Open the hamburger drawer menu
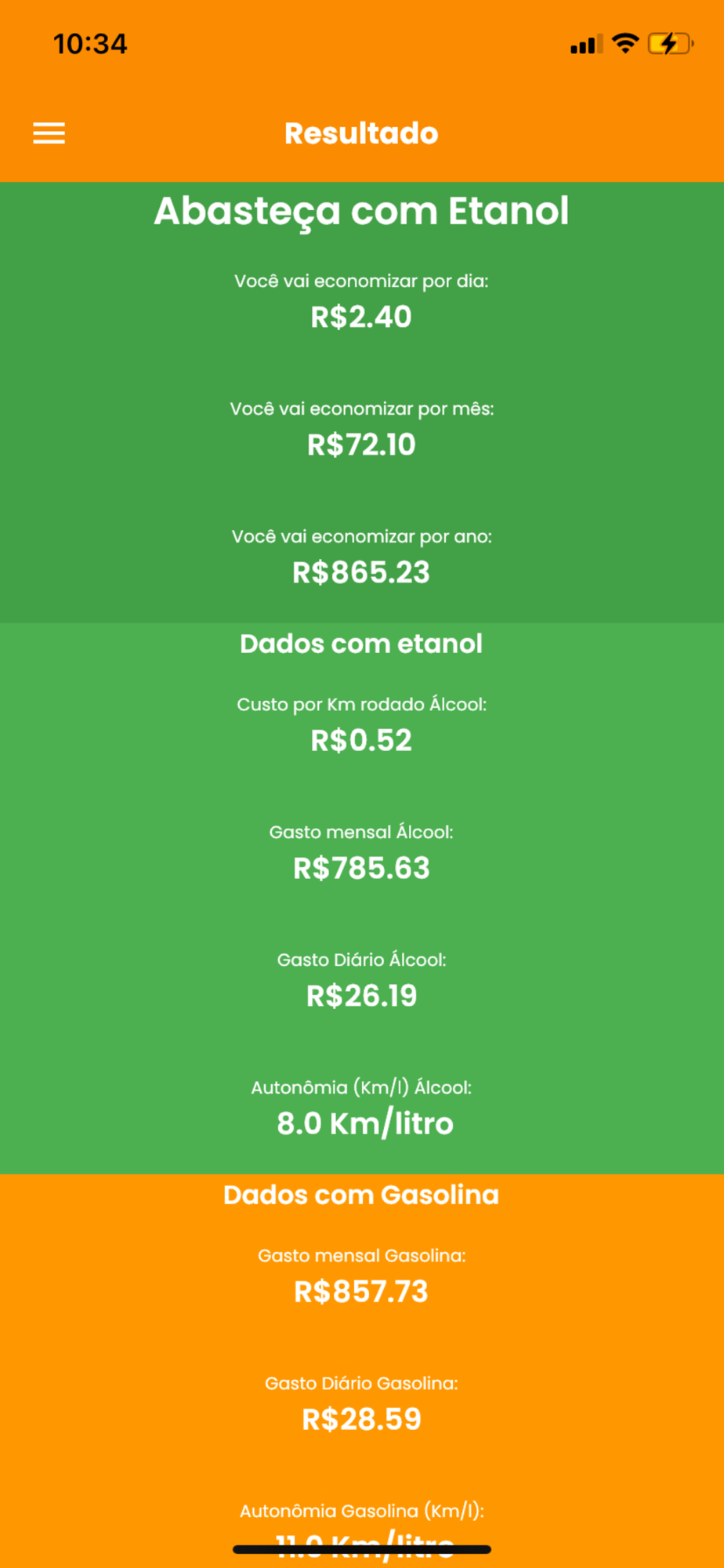 [x=49, y=133]
